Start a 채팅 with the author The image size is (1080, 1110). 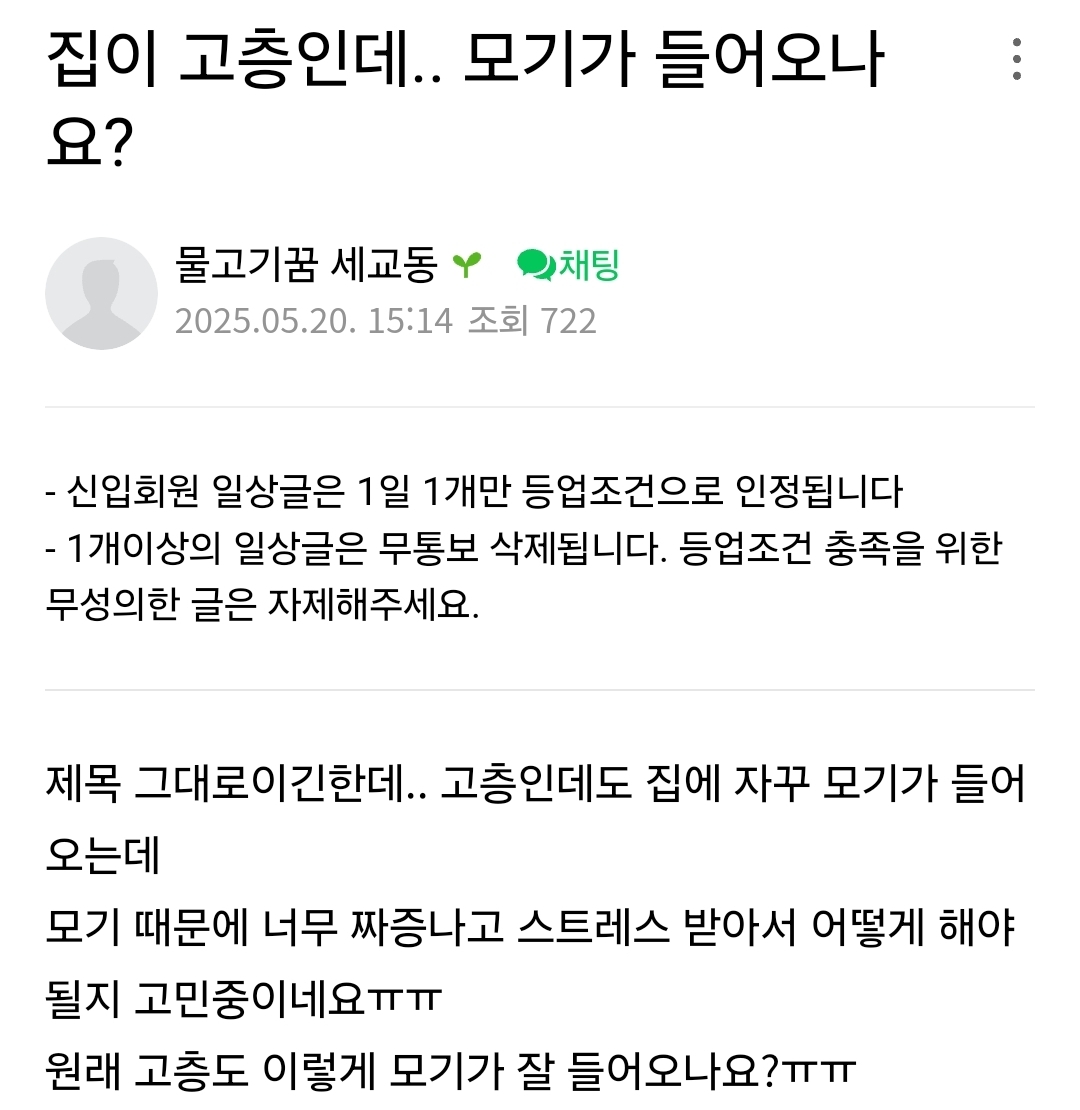tap(569, 265)
